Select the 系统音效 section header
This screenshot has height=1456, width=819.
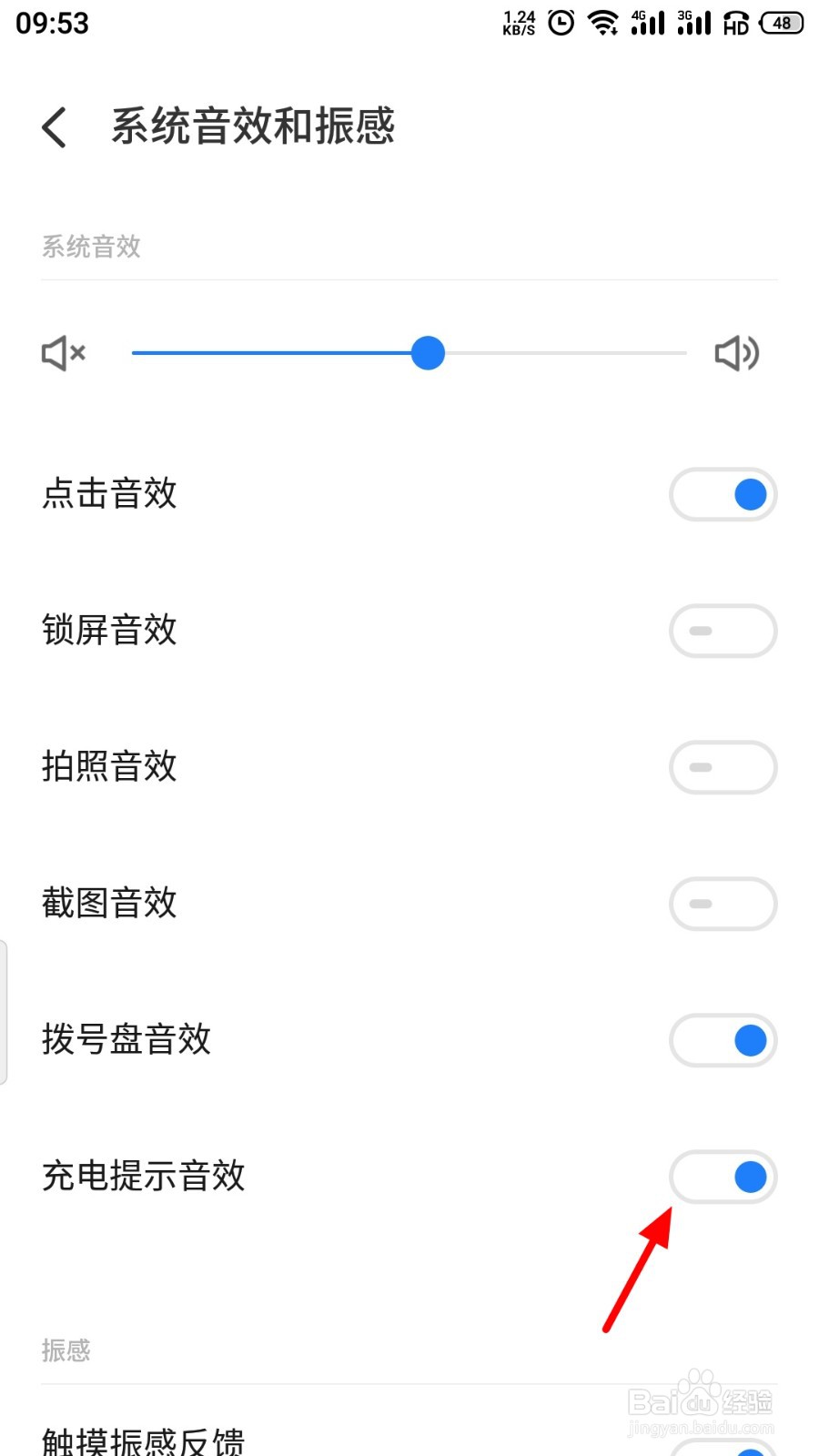pyautogui.click(x=91, y=247)
